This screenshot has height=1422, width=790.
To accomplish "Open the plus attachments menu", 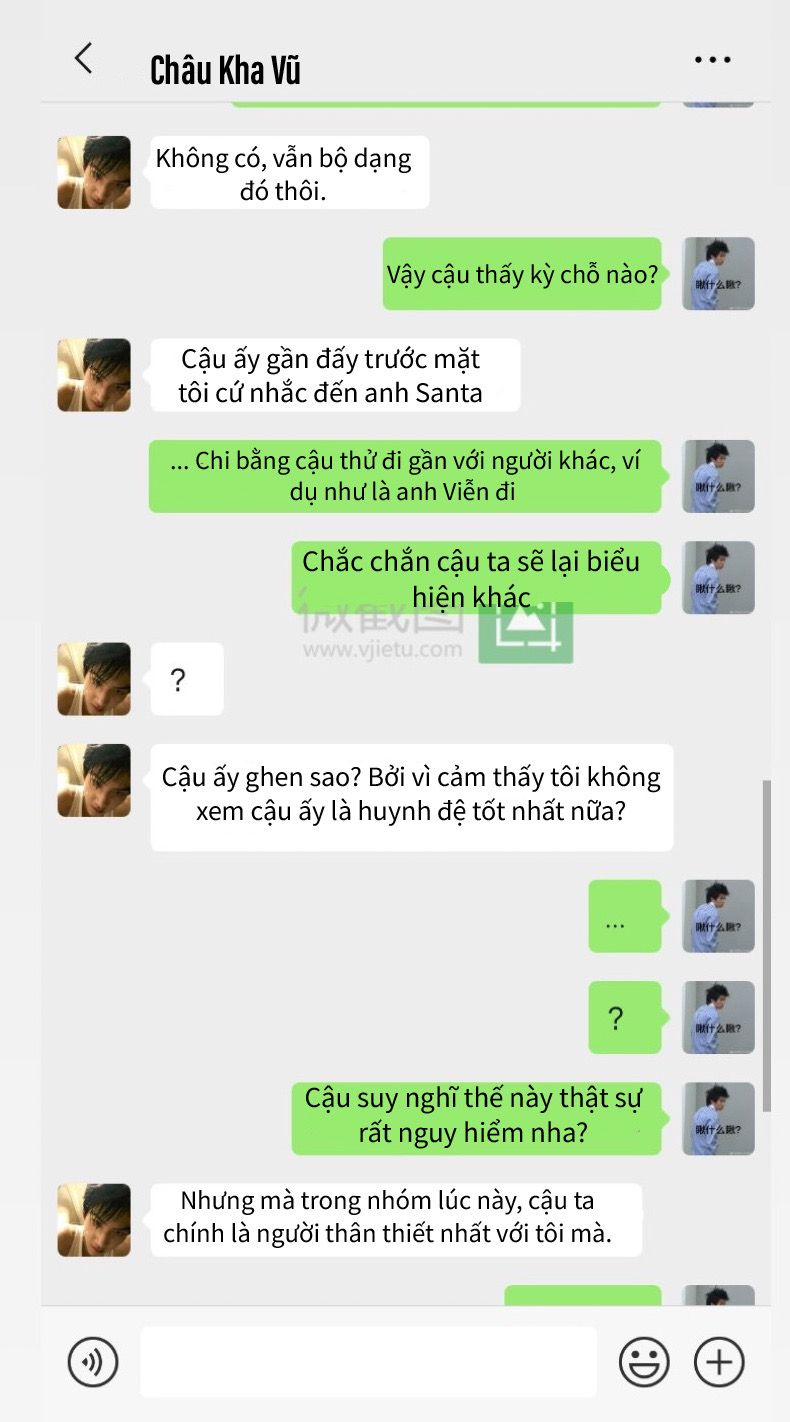I will (x=719, y=1361).
